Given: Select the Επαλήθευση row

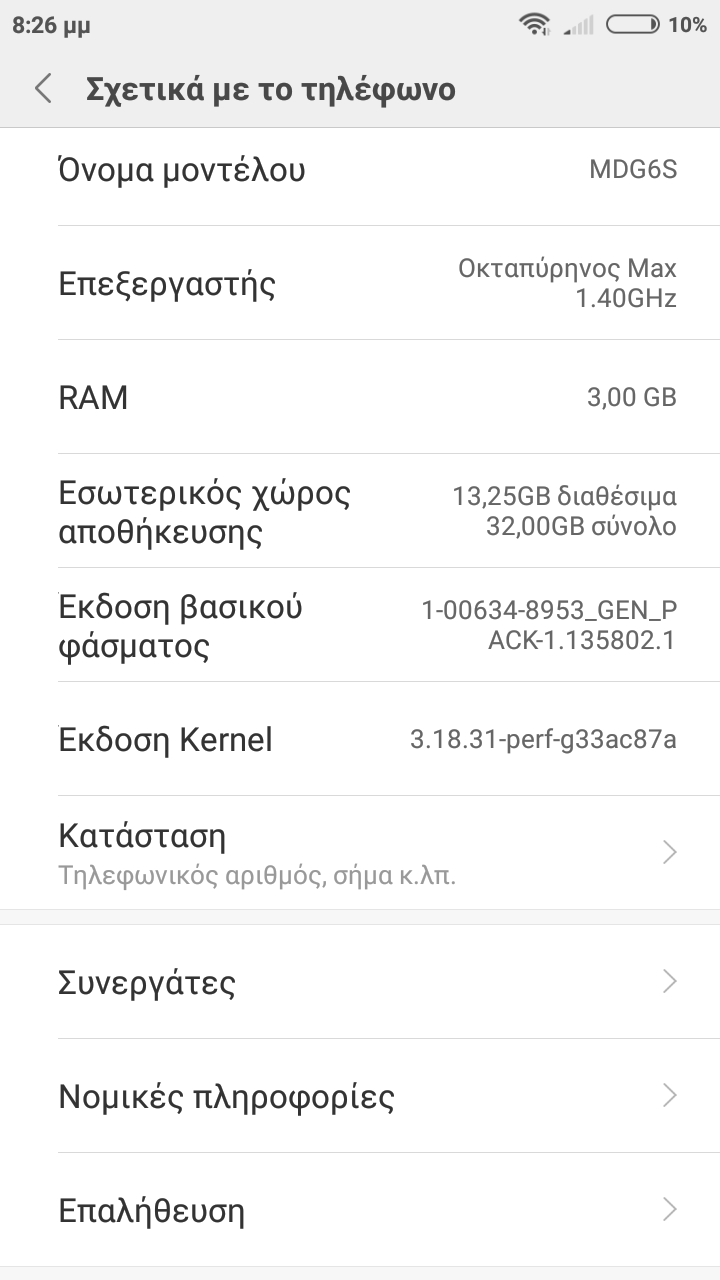Looking at the screenshot, I should click(x=360, y=1210).
